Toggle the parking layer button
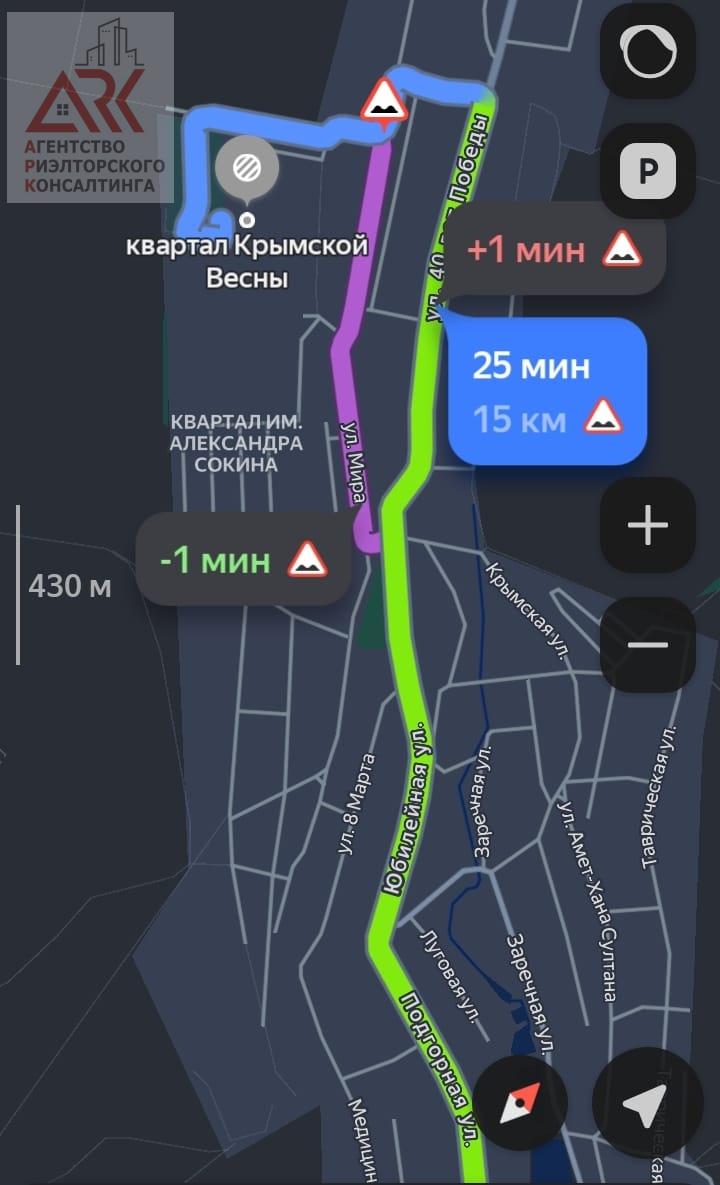 (647, 171)
